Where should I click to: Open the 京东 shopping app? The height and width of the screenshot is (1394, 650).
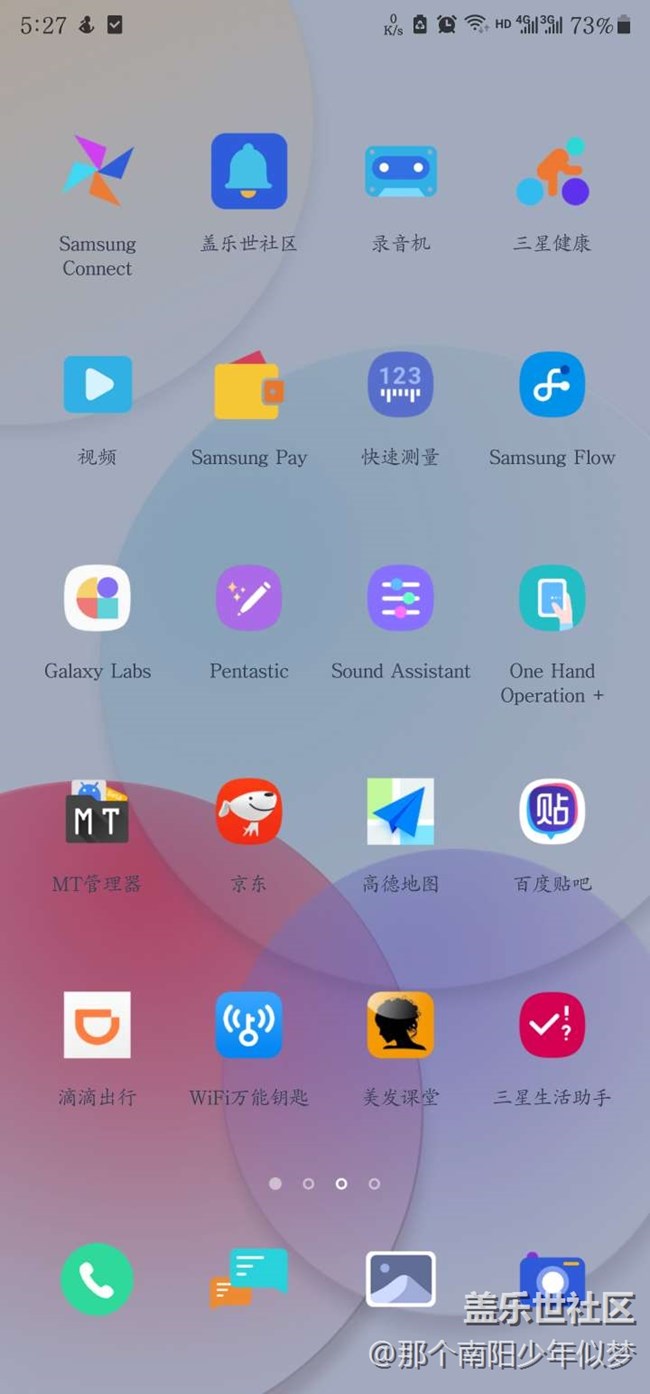pyautogui.click(x=249, y=812)
